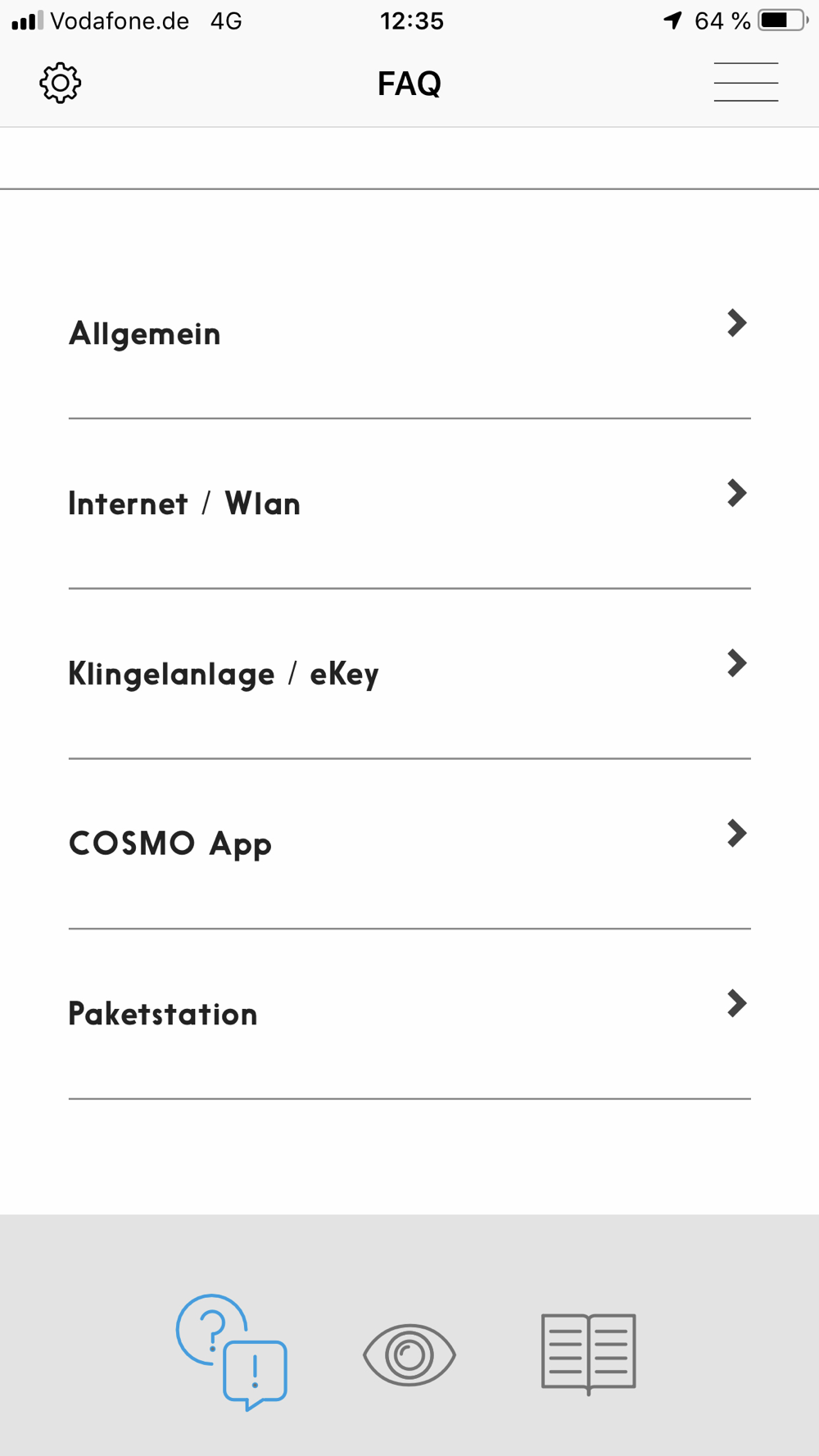Open the Internet / Wlan FAQ category

(x=409, y=504)
